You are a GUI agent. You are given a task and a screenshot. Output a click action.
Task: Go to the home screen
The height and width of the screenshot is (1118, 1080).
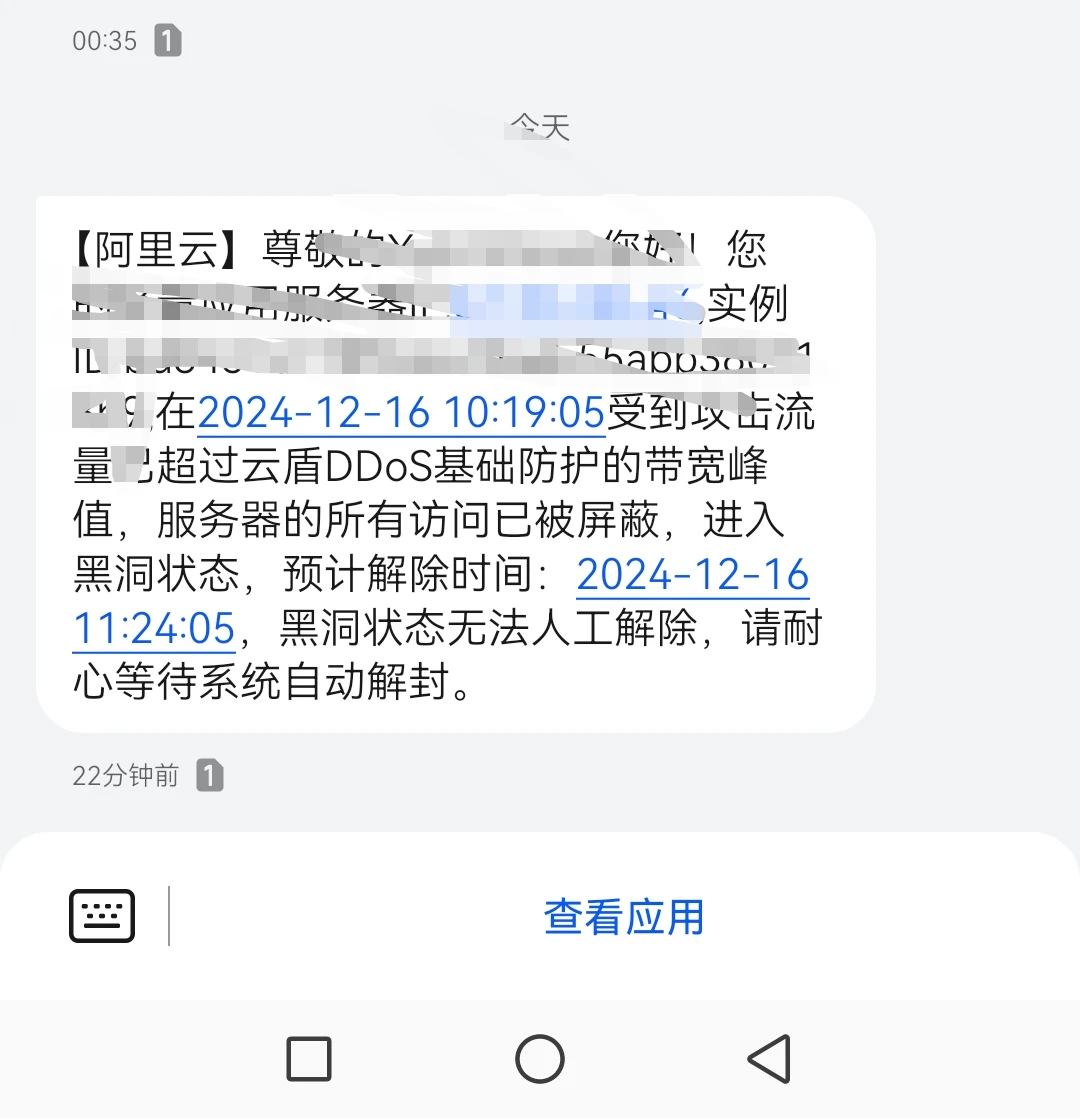coord(540,1059)
